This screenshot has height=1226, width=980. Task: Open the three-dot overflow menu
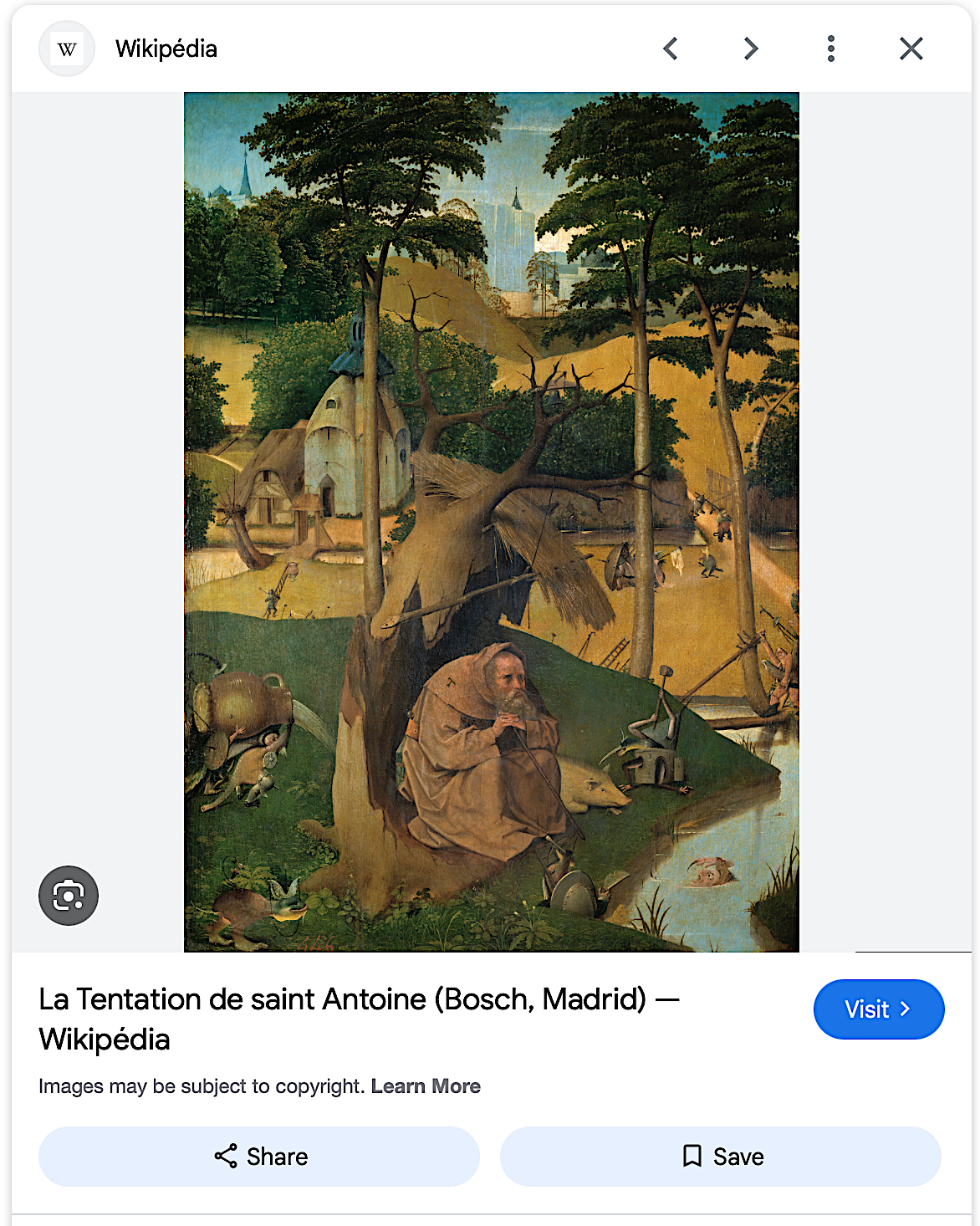click(x=830, y=49)
